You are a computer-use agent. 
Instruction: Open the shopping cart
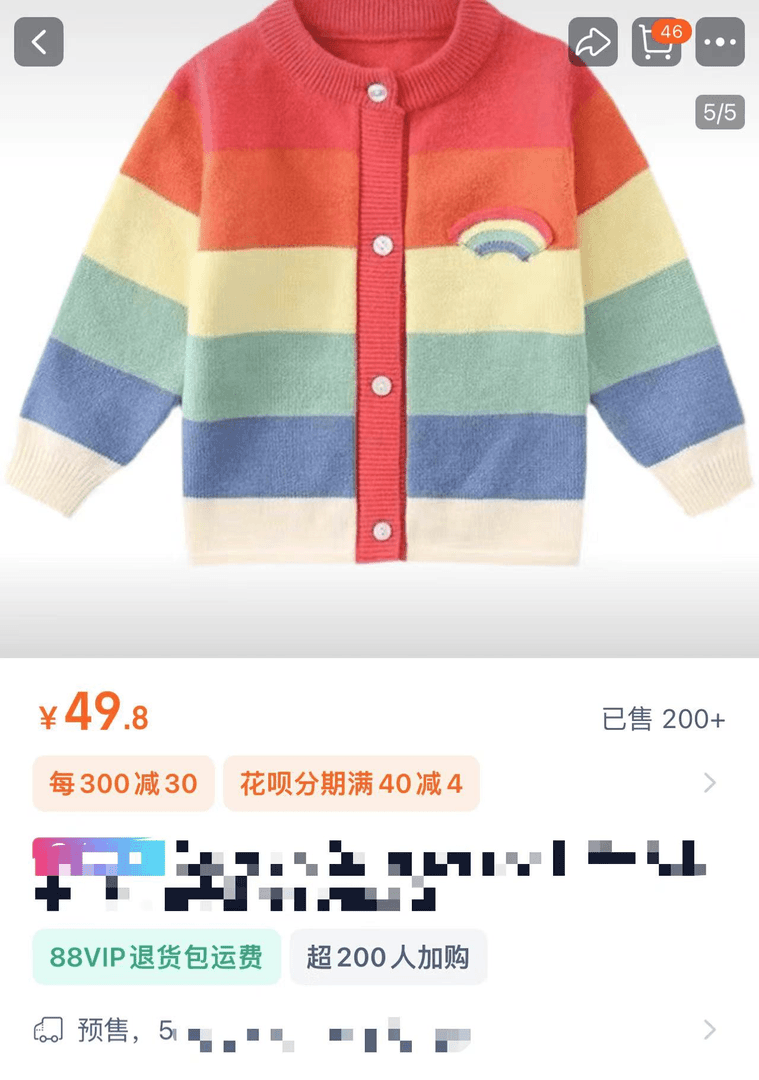click(x=656, y=42)
